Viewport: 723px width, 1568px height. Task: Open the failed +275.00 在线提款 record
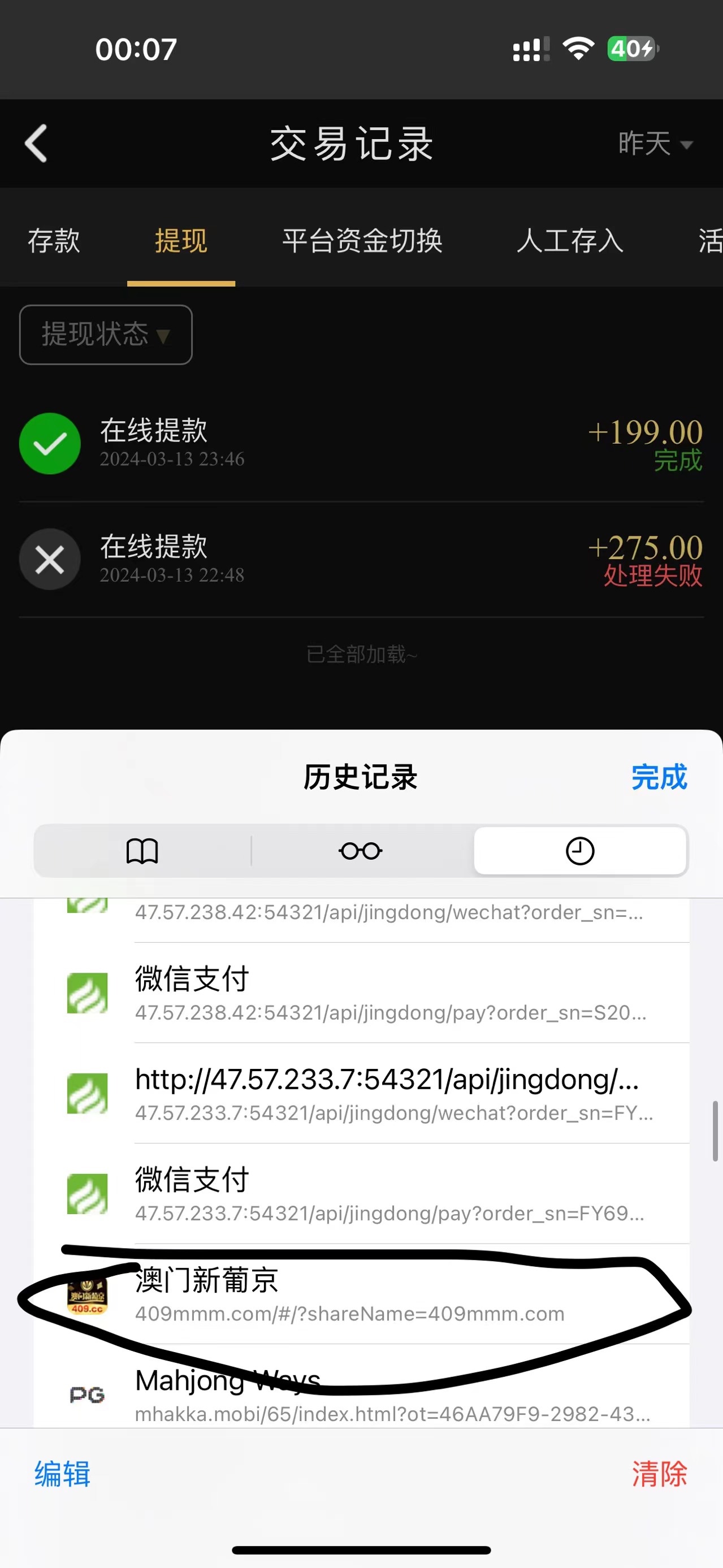(362, 559)
